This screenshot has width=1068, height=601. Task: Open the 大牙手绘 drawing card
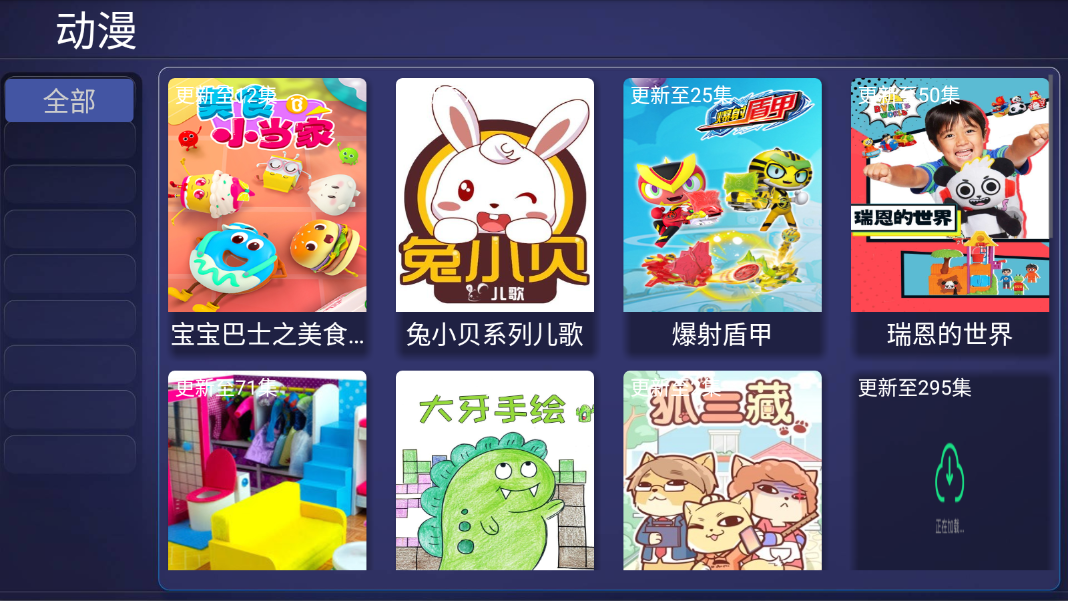click(x=494, y=471)
